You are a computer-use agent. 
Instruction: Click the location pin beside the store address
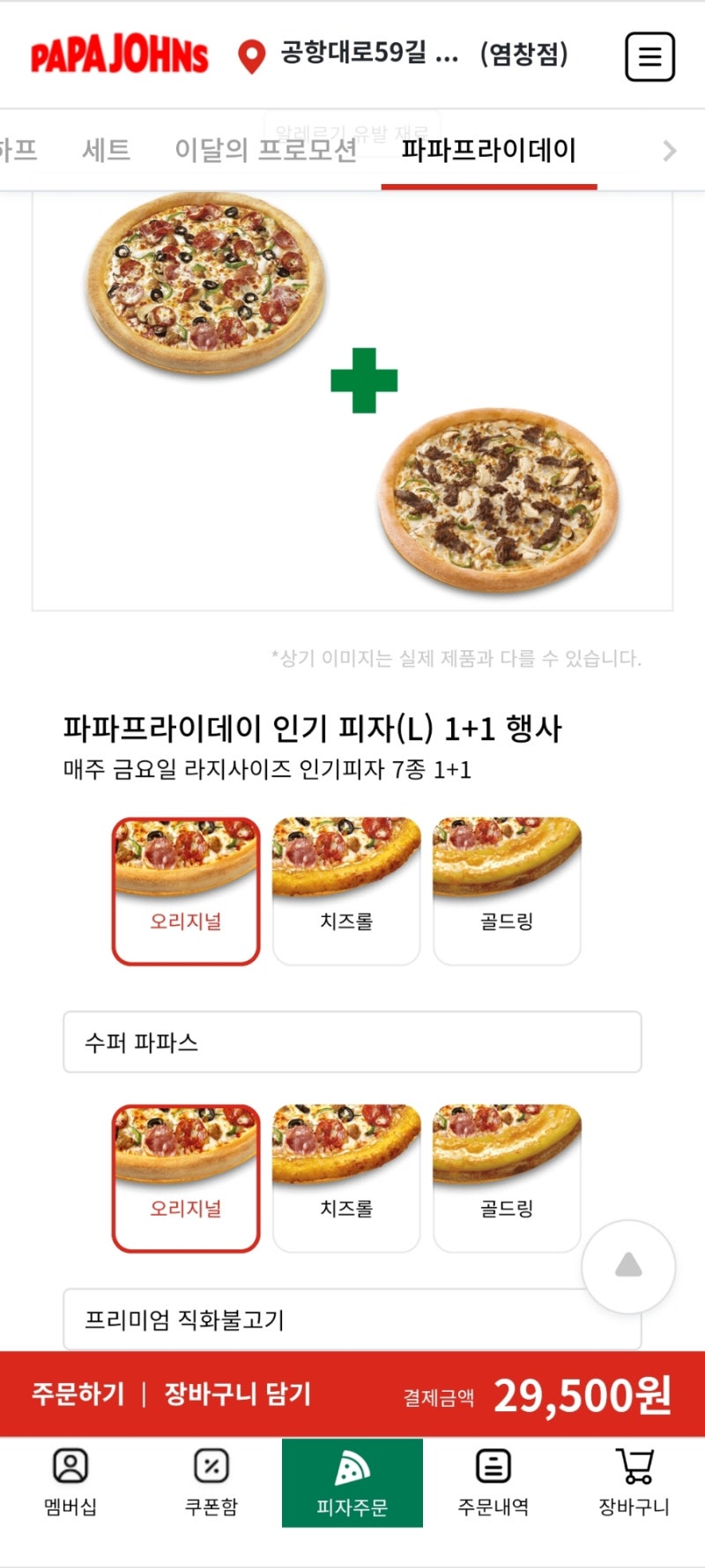(x=250, y=56)
